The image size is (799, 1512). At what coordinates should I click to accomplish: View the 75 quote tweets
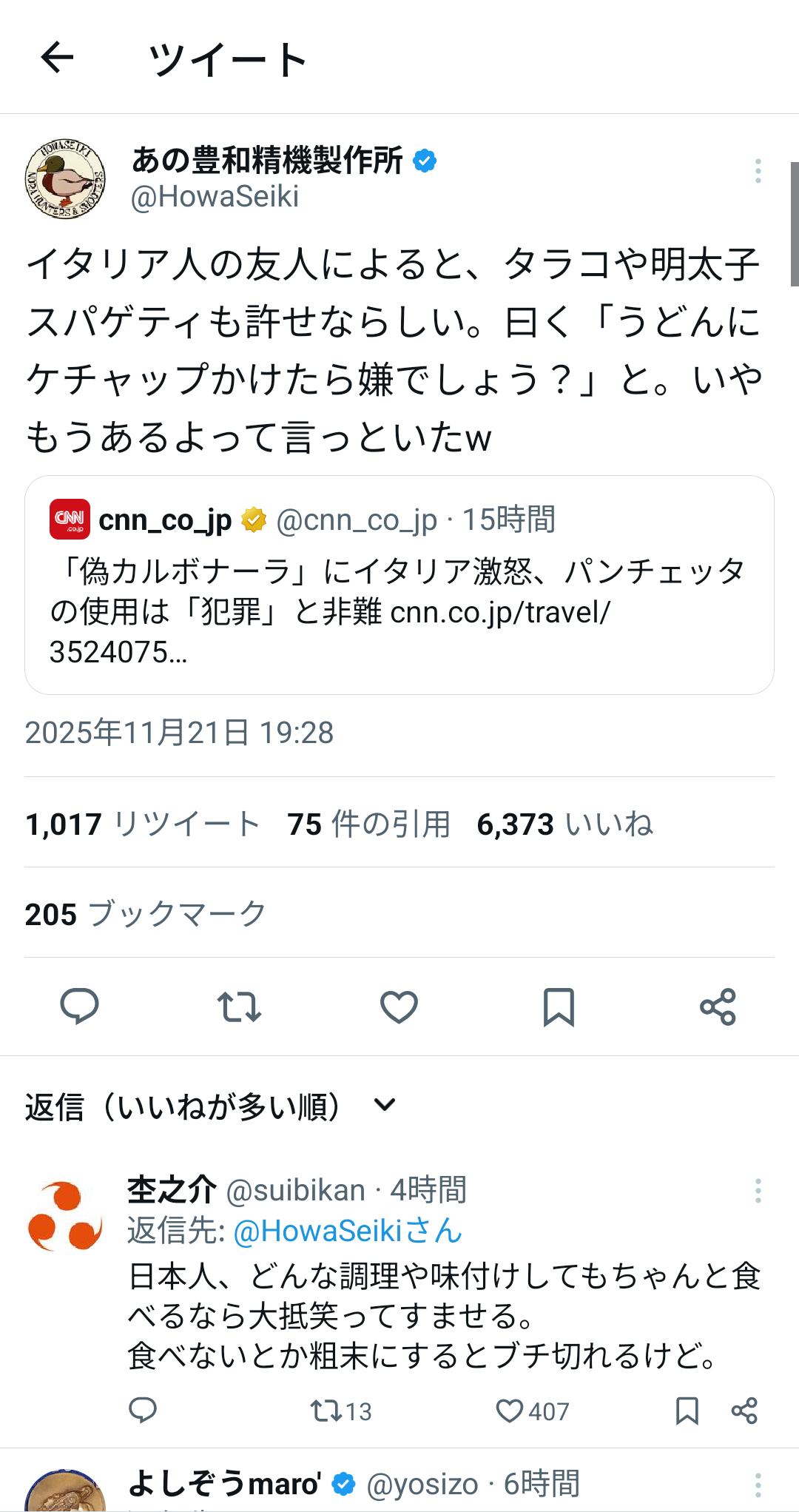click(x=368, y=824)
